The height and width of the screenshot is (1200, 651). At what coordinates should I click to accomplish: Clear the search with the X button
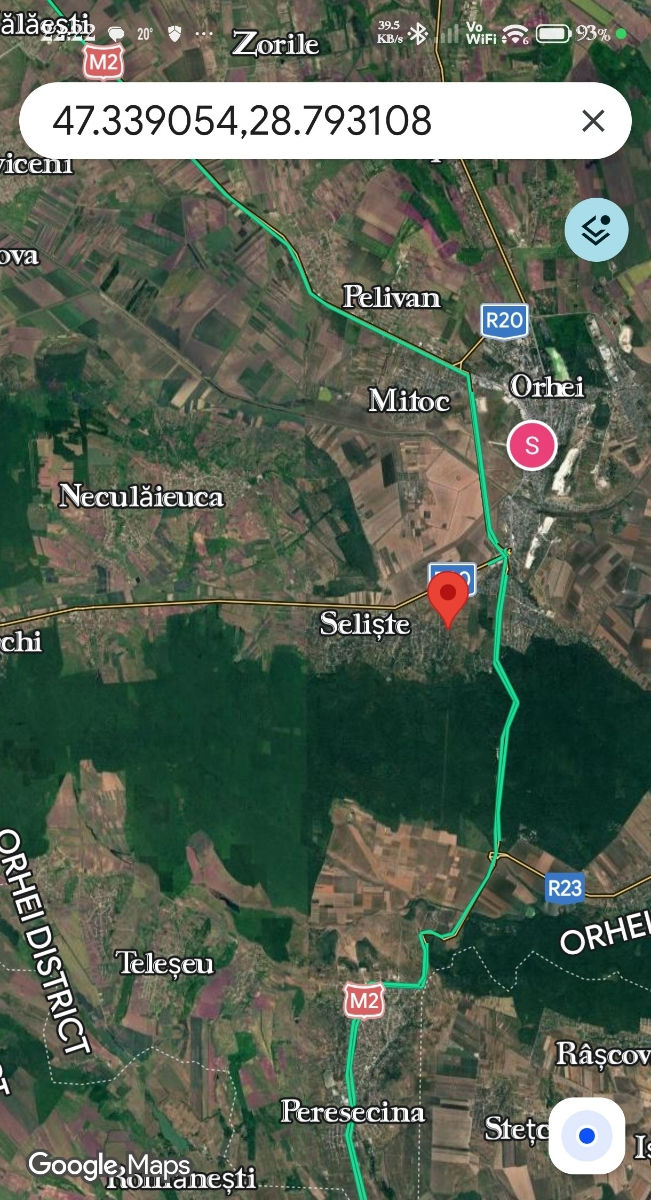coord(593,121)
